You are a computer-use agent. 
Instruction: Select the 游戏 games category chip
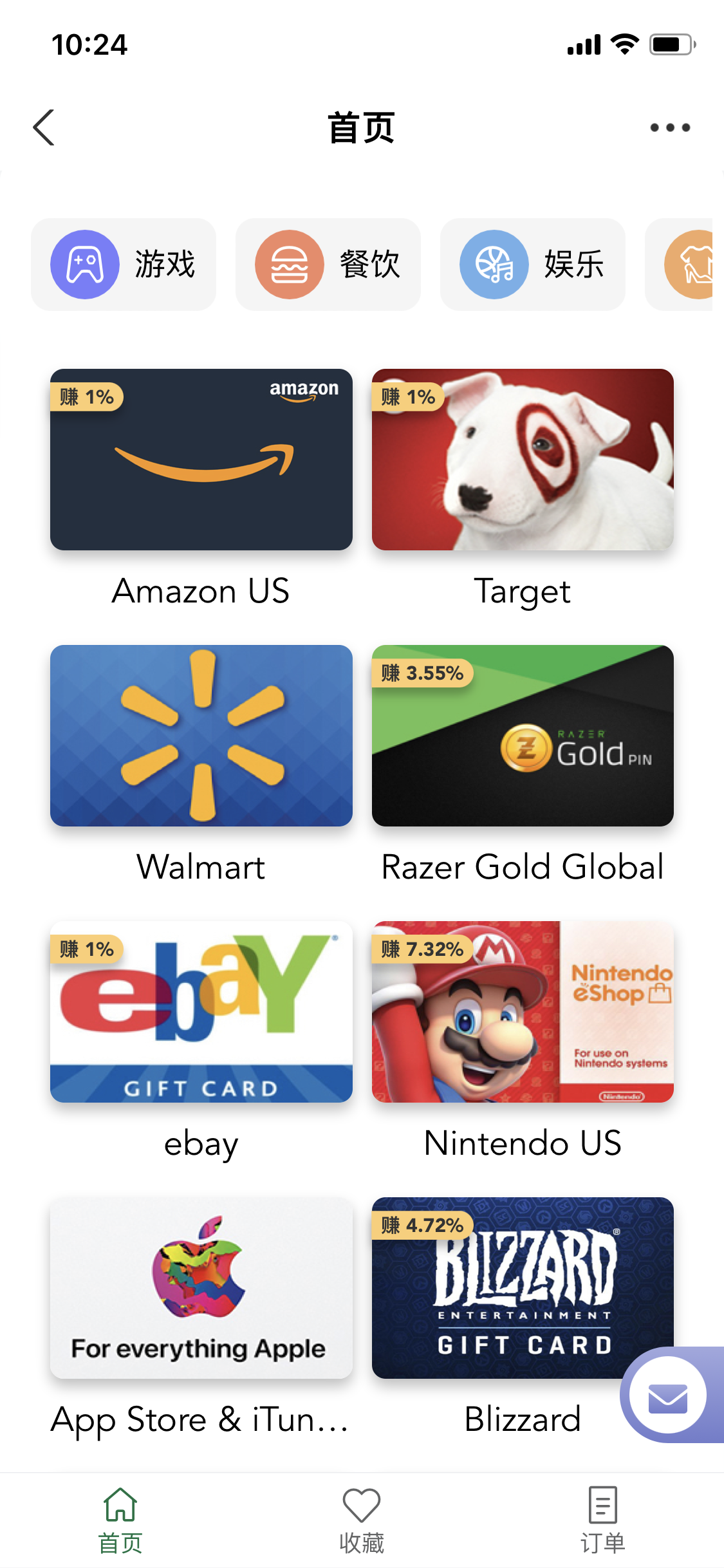click(x=124, y=265)
